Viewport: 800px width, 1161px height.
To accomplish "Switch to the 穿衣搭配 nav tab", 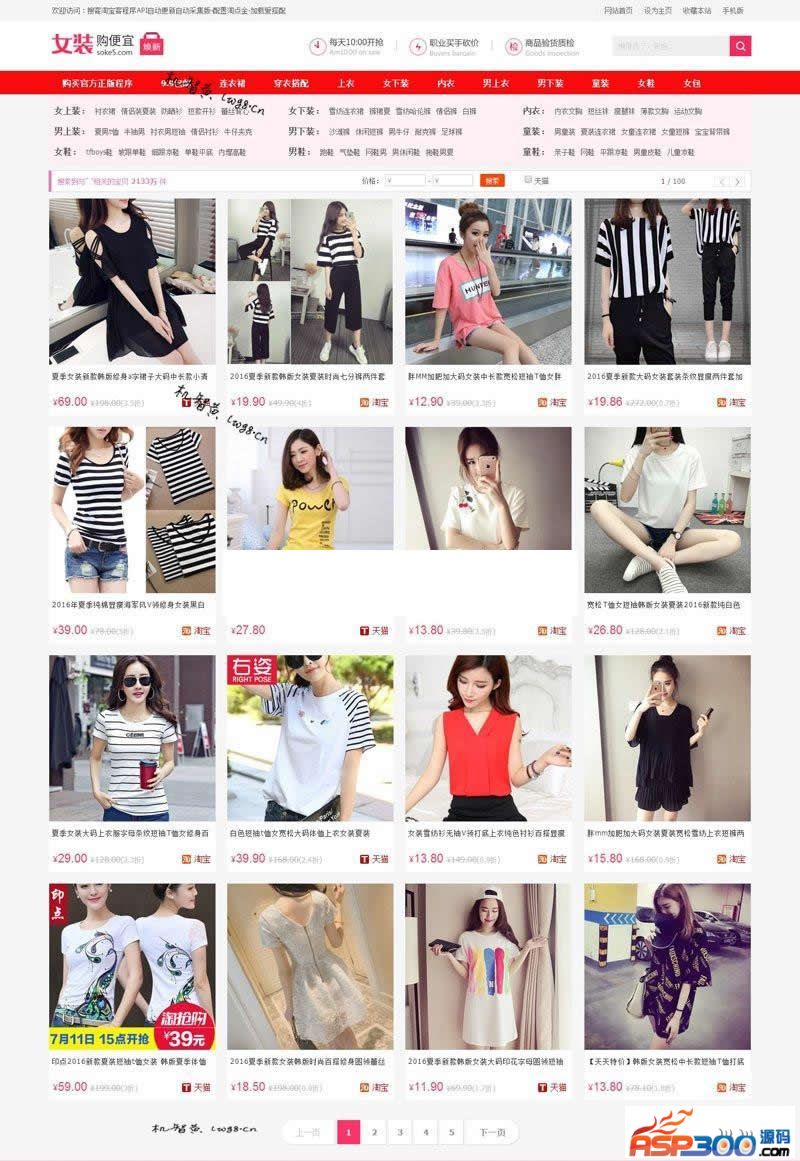I will pyautogui.click(x=291, y=83).
